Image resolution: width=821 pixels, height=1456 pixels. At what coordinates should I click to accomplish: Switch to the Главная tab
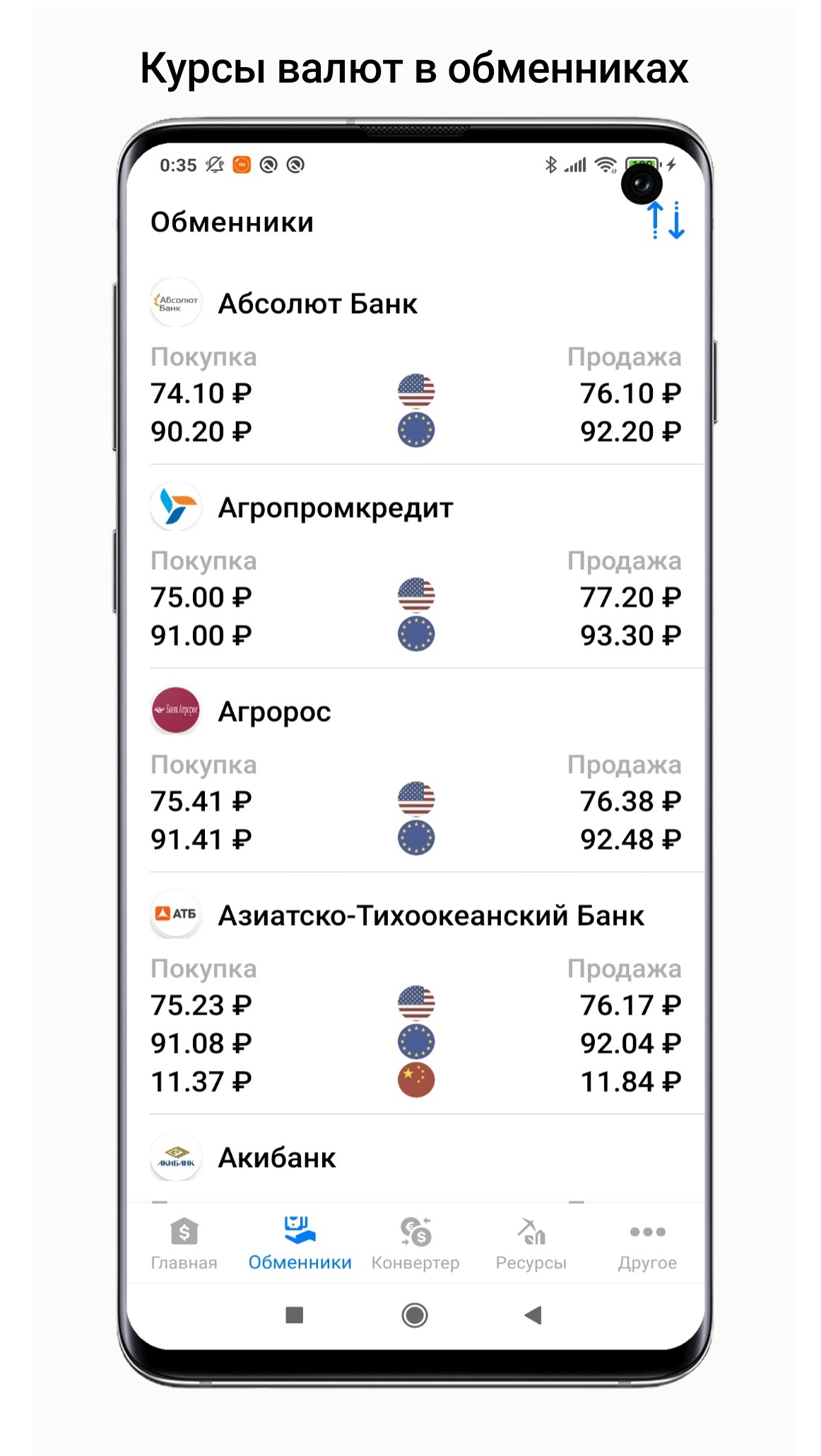183,1243
